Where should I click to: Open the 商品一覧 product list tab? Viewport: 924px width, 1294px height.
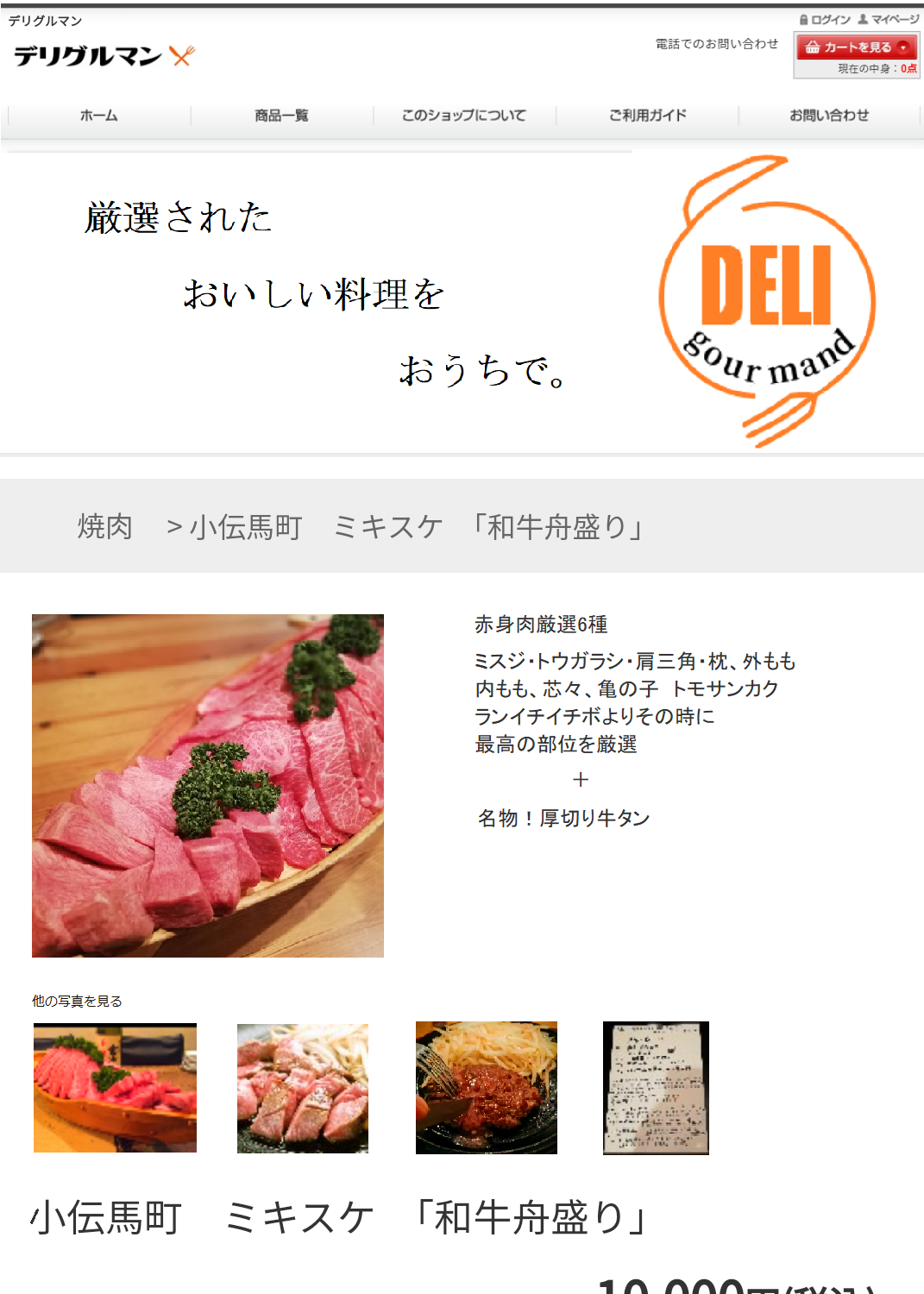(x=281, y=116)
